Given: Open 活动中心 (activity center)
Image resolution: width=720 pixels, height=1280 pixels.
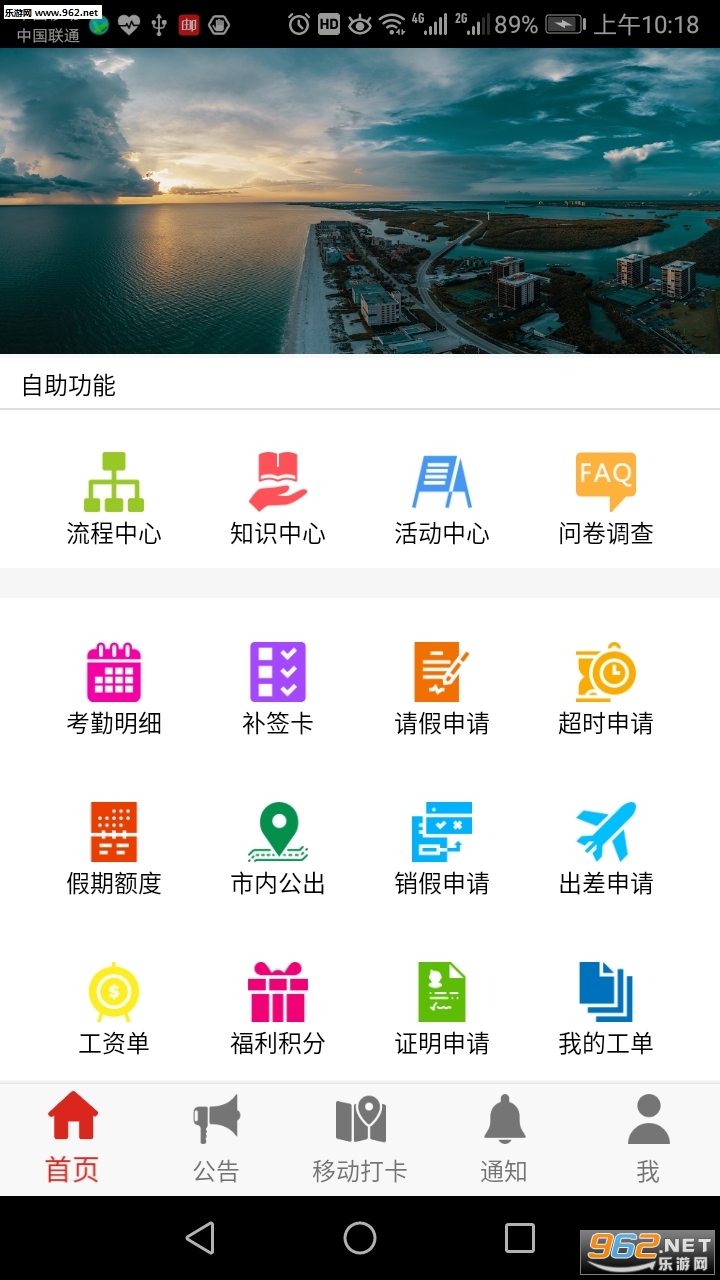Looking at the screenshot, I should point(442,498).
